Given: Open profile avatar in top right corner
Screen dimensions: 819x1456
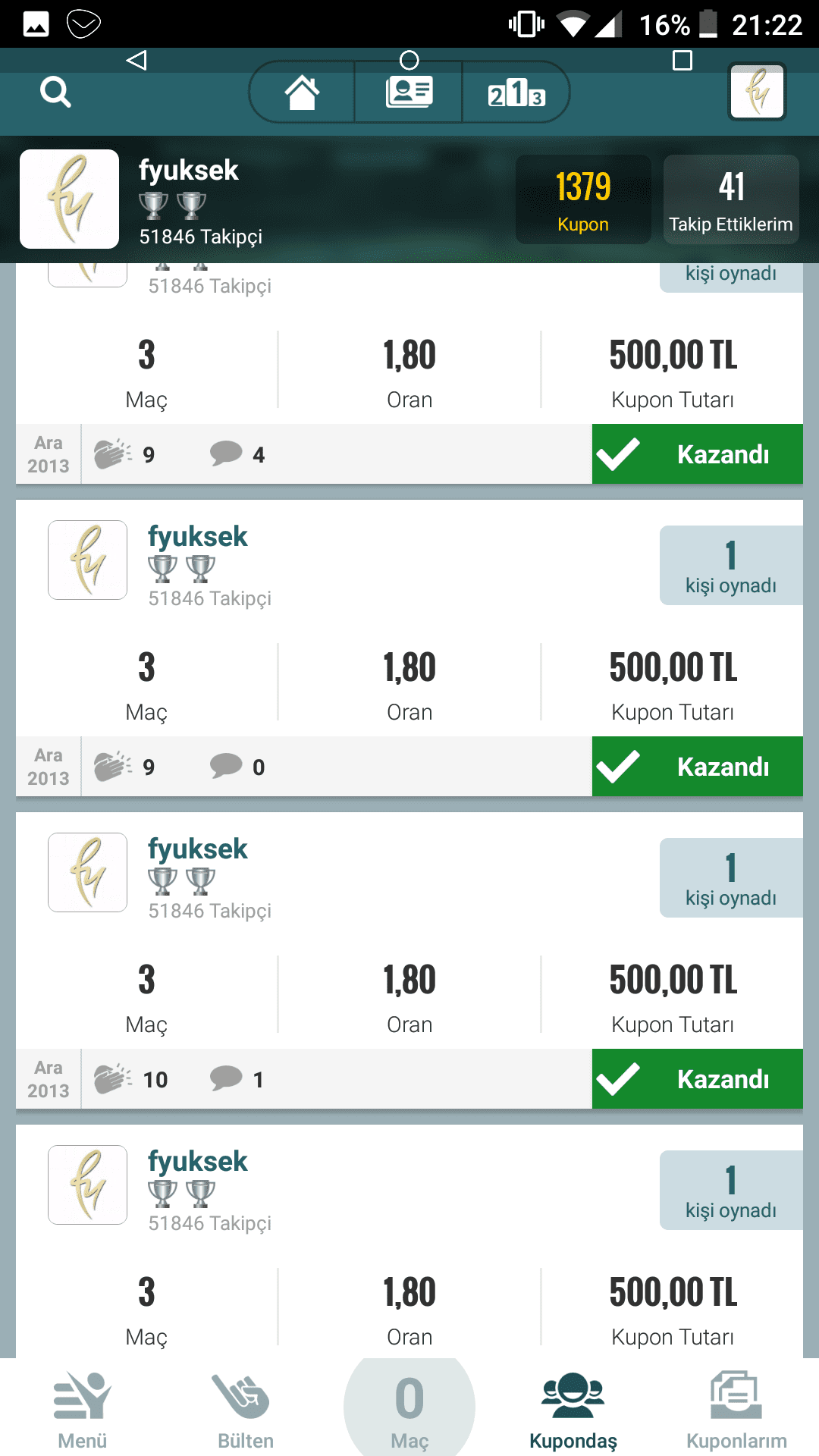Looking at the screenshot, I should (x=757, y=92).
